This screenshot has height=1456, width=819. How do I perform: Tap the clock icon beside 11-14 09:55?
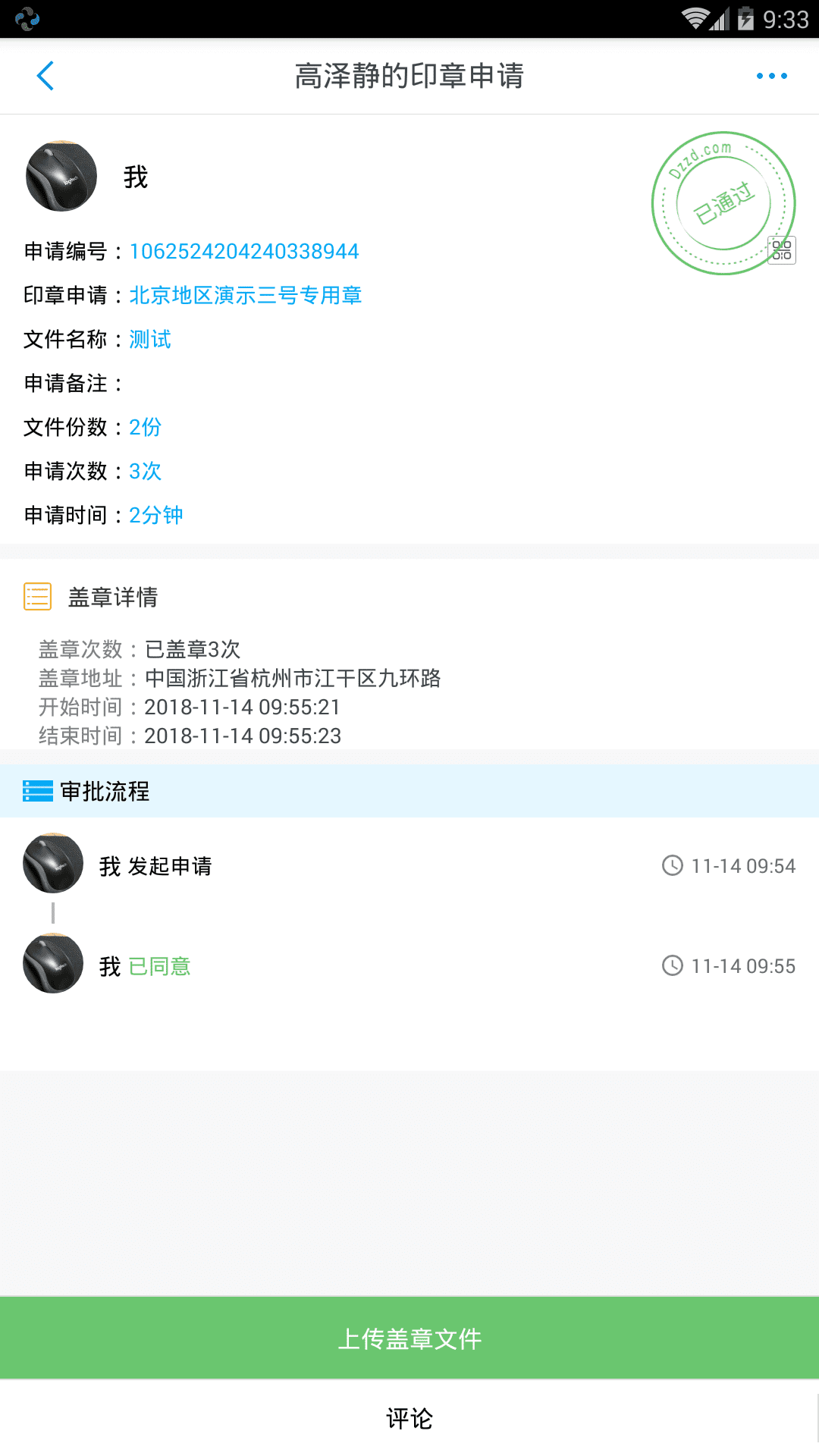[673, 965]
